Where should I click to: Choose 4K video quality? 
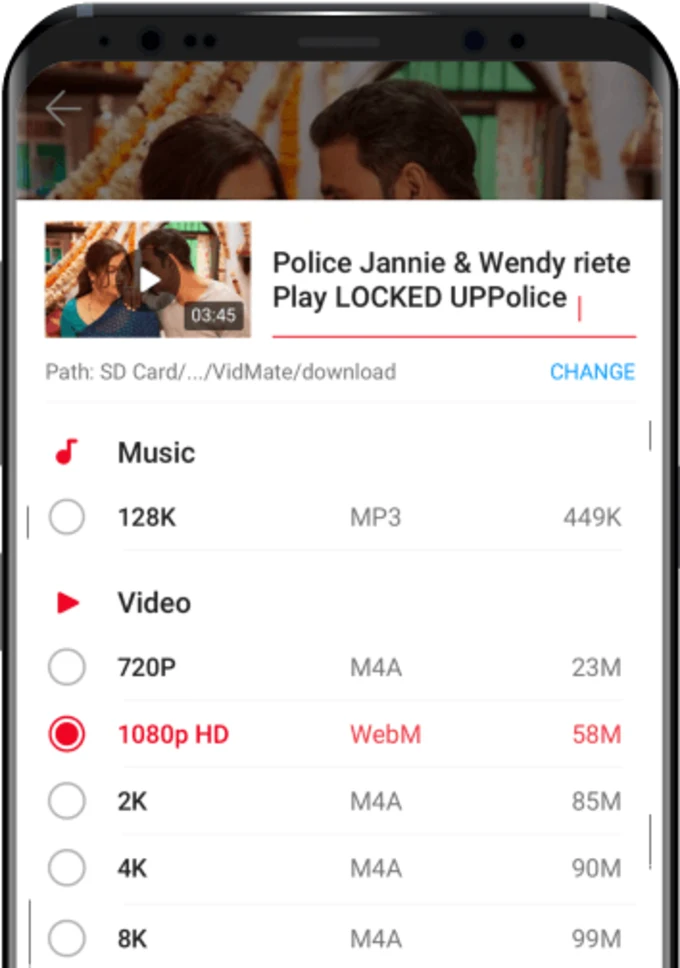[67, 868]
